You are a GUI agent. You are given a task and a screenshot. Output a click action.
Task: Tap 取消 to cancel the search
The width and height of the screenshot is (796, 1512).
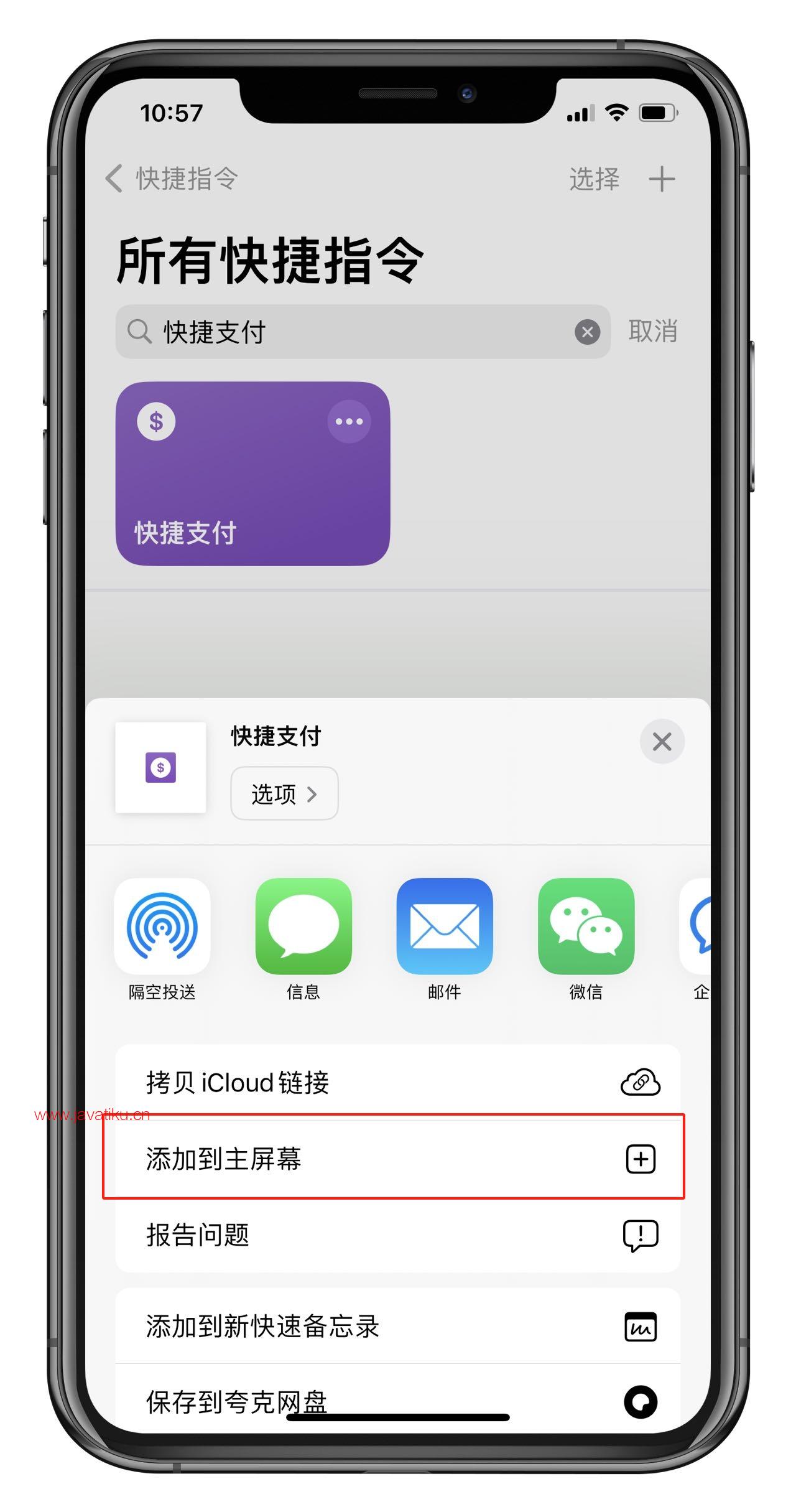(x=652, y=332)
